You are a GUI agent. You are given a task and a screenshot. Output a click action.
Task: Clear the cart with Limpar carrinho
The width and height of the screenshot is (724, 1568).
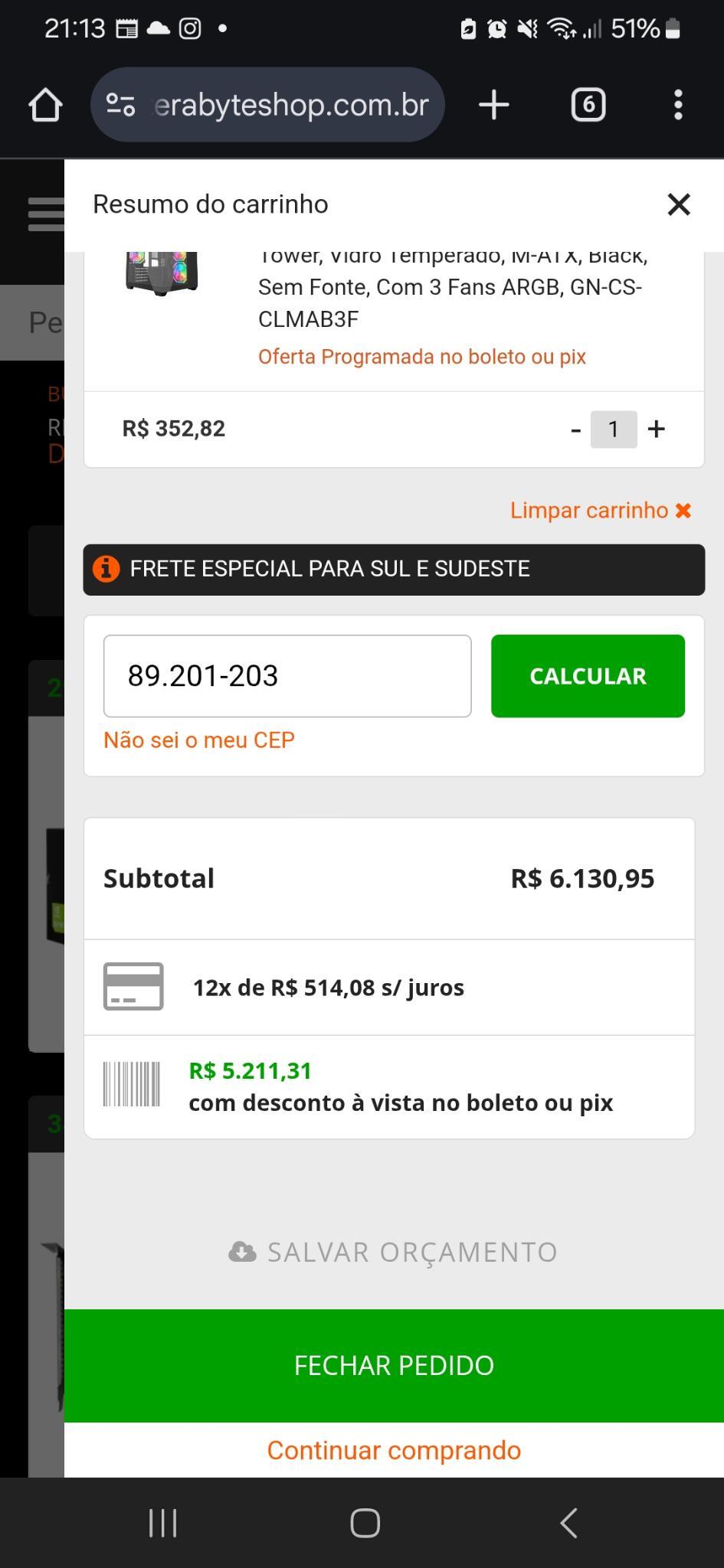coord(601,511)
